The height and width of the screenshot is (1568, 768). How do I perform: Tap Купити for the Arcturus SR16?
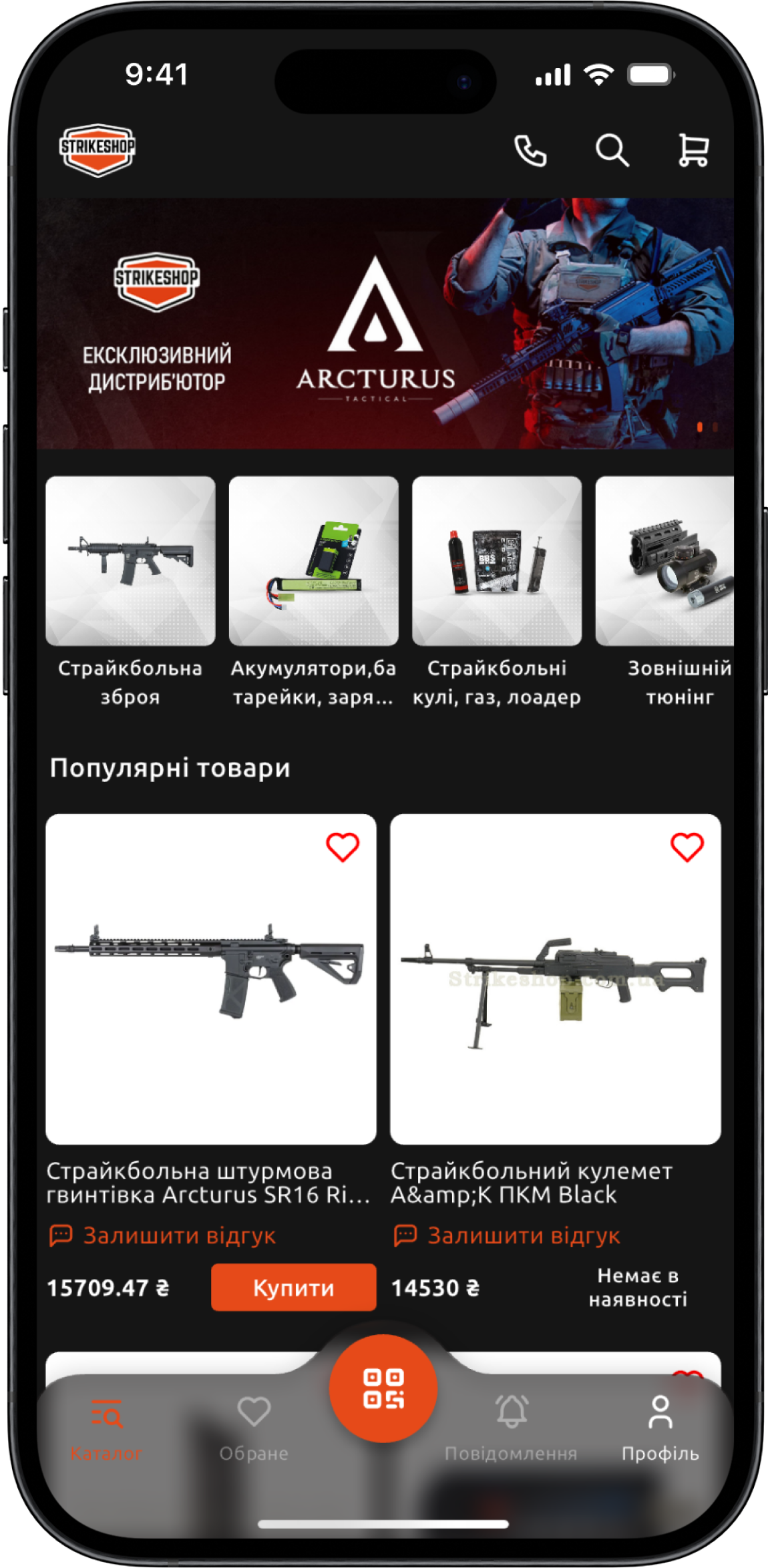tap(293, 1288)
